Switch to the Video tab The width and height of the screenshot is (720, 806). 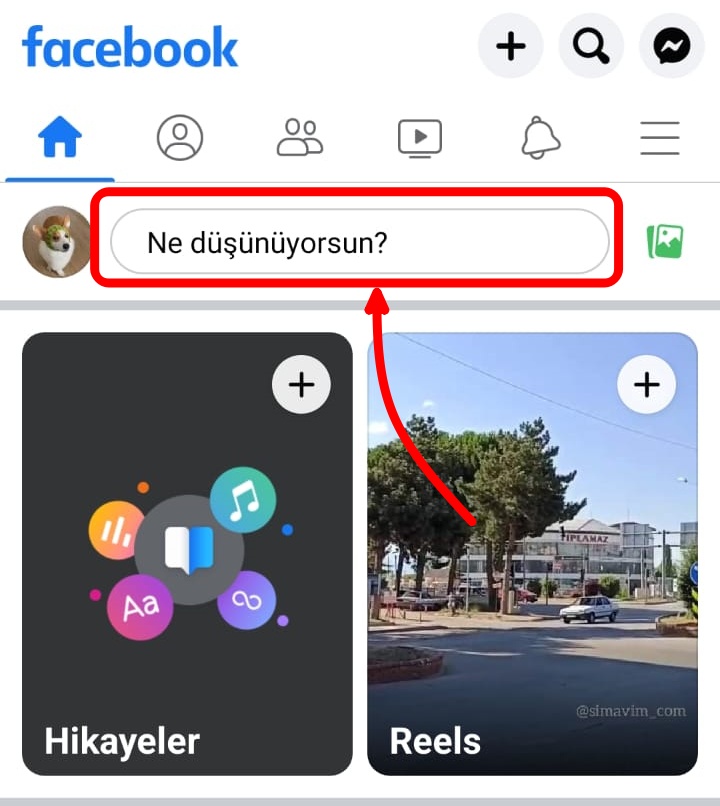click(420, 138)
